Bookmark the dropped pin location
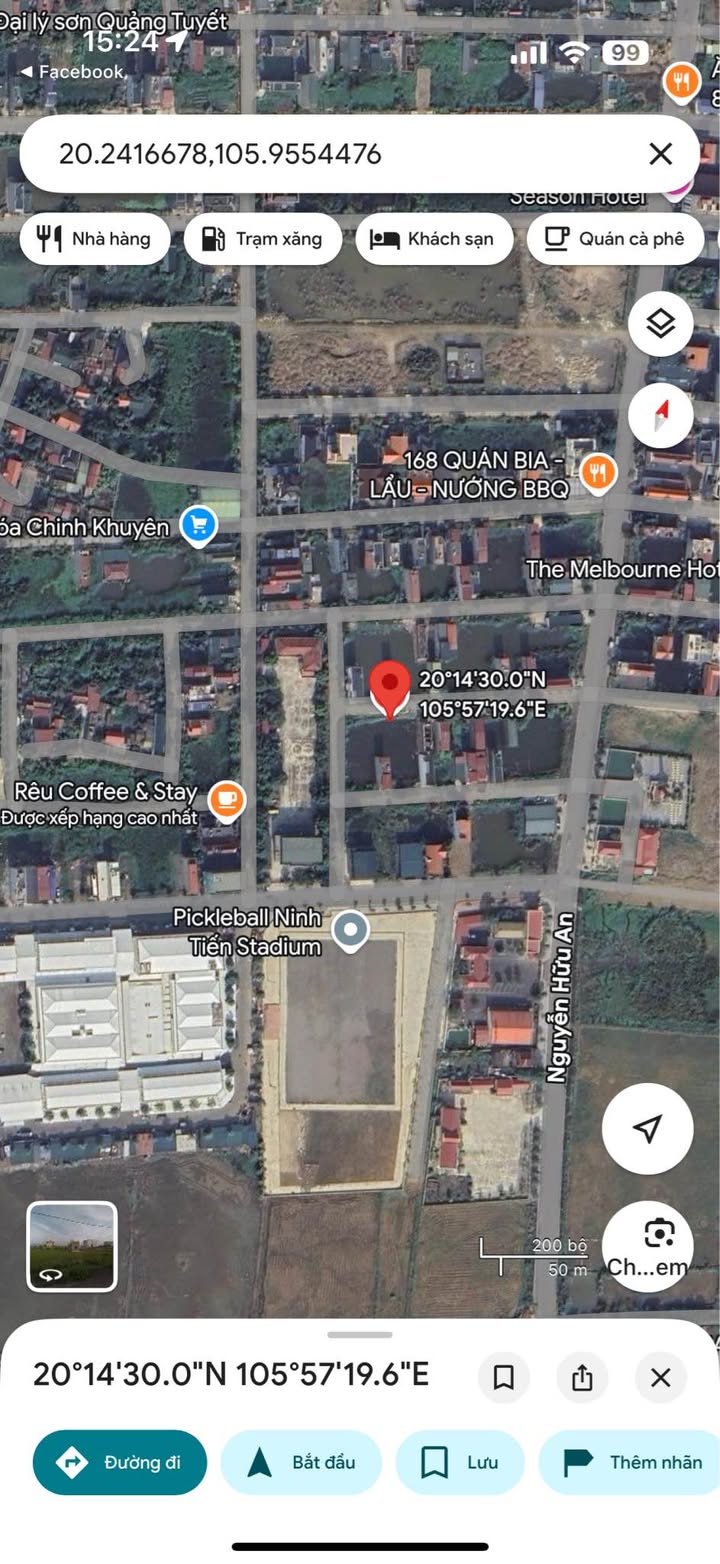 click(504, 1377)
